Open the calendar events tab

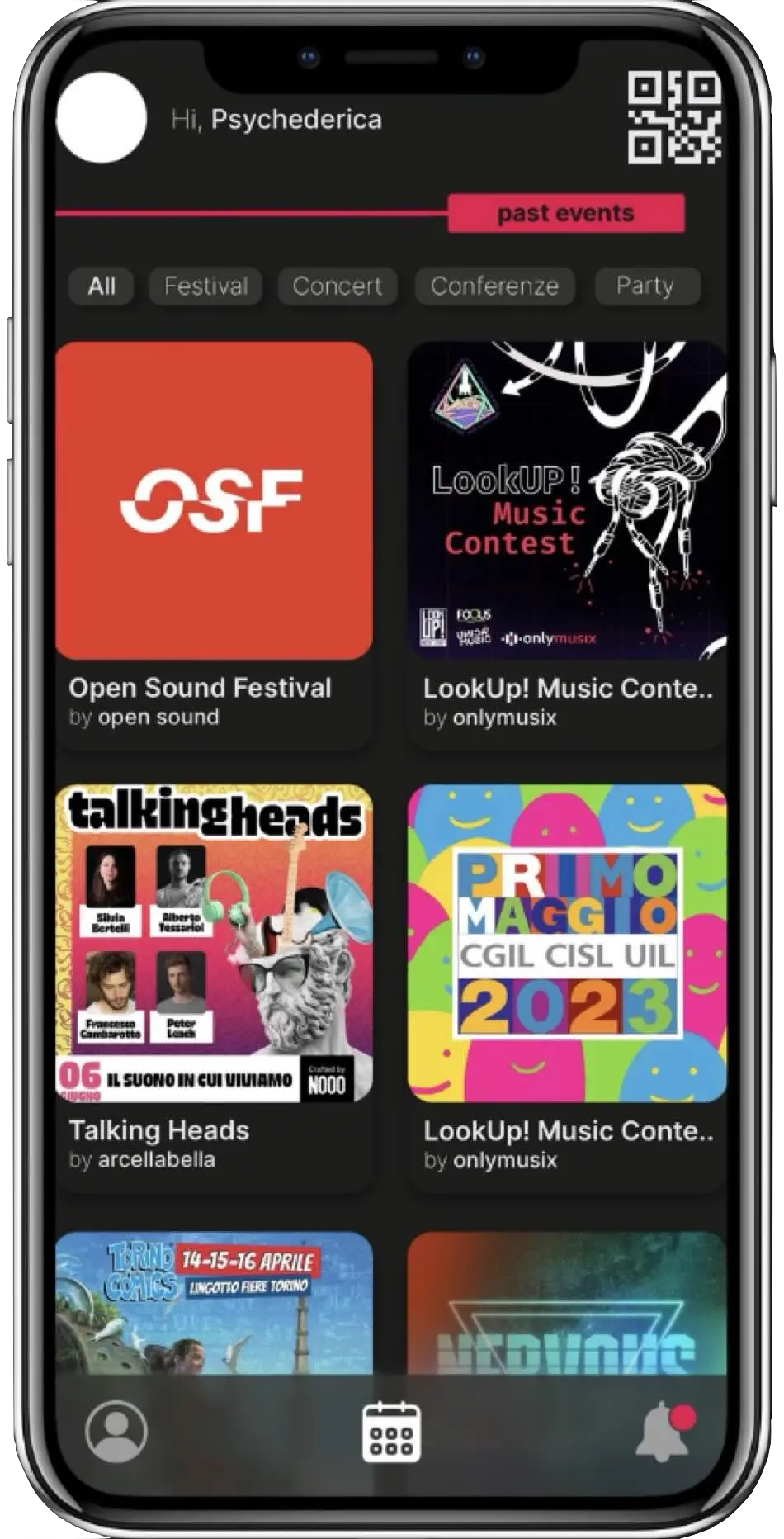[x=392, y=1431]
